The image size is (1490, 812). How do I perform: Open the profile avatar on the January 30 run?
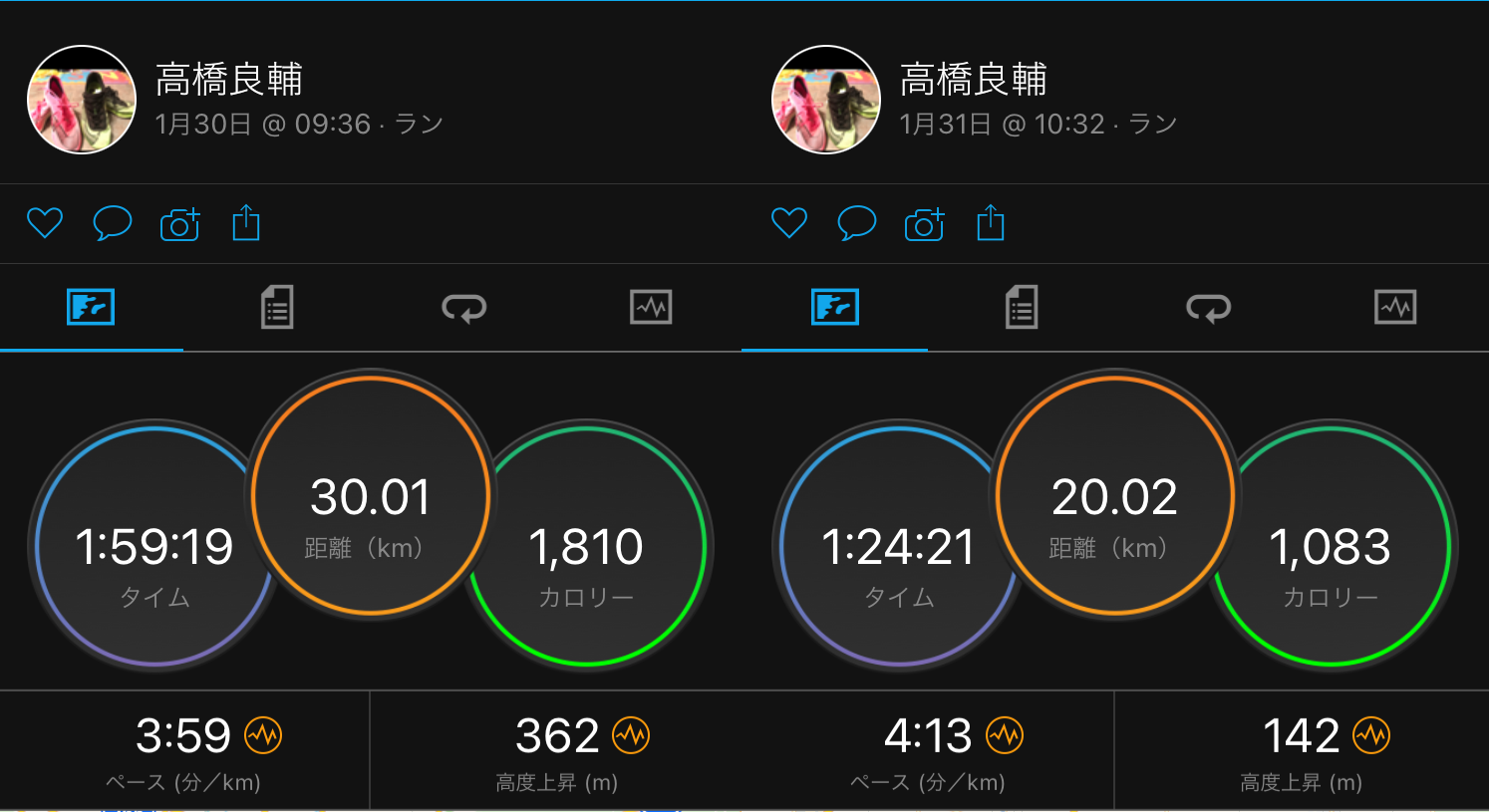click(82, 100)
